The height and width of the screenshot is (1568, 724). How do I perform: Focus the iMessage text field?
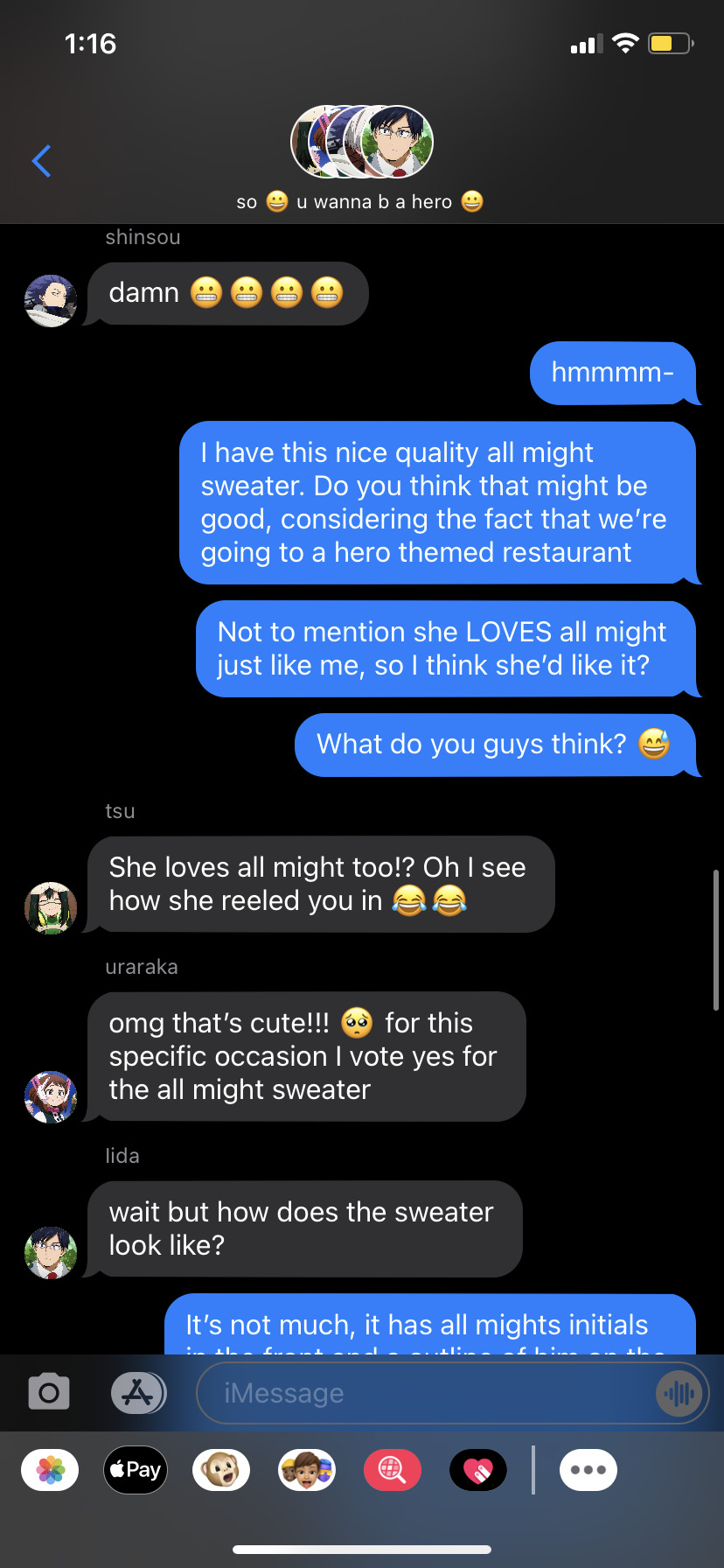click(x=437, y=1393)
